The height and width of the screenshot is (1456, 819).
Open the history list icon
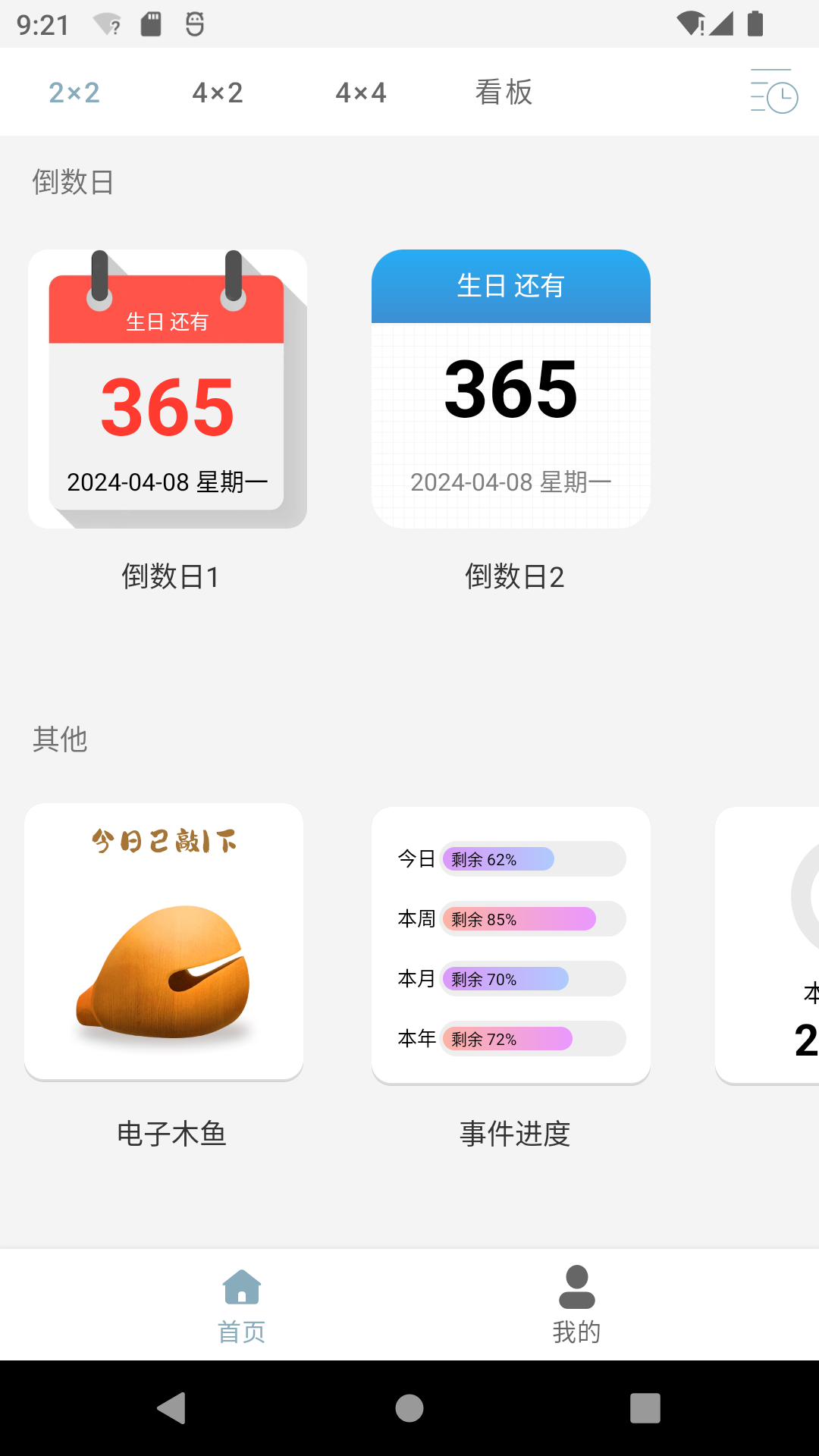tap(773, 92)
